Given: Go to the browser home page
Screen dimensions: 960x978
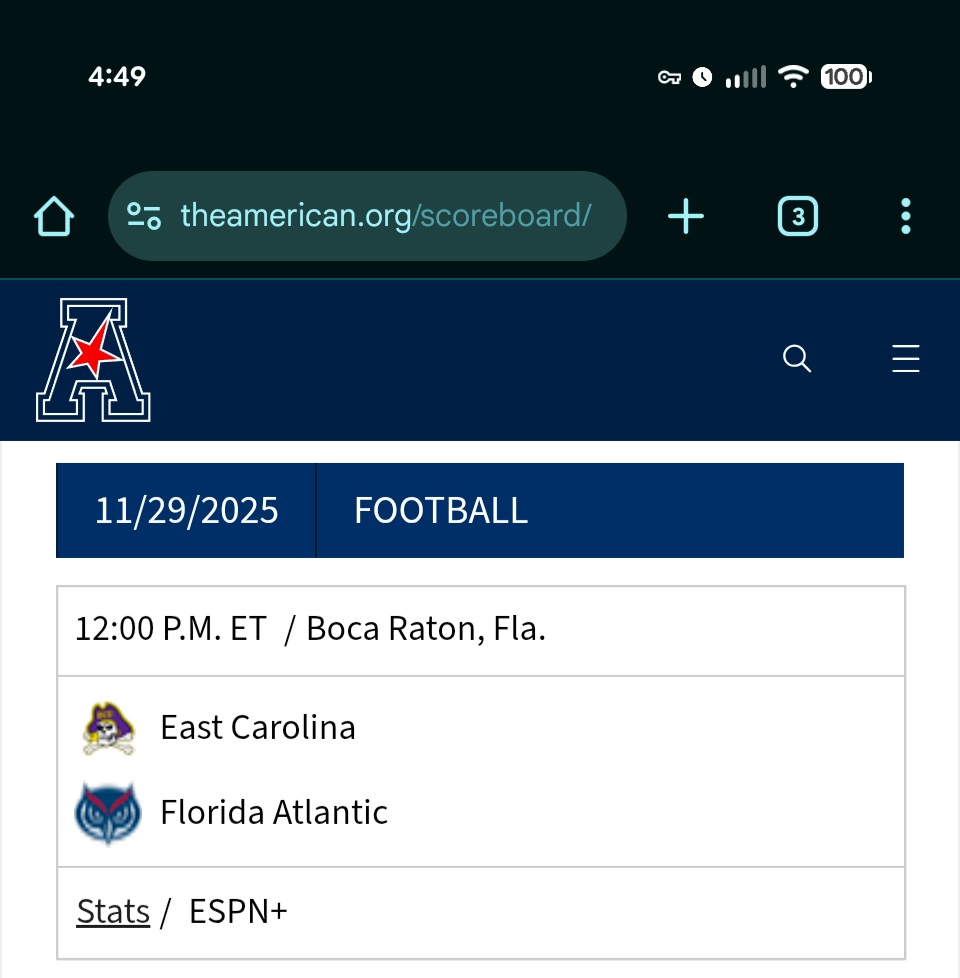Looking at the screenshot, I should [54, 216].
